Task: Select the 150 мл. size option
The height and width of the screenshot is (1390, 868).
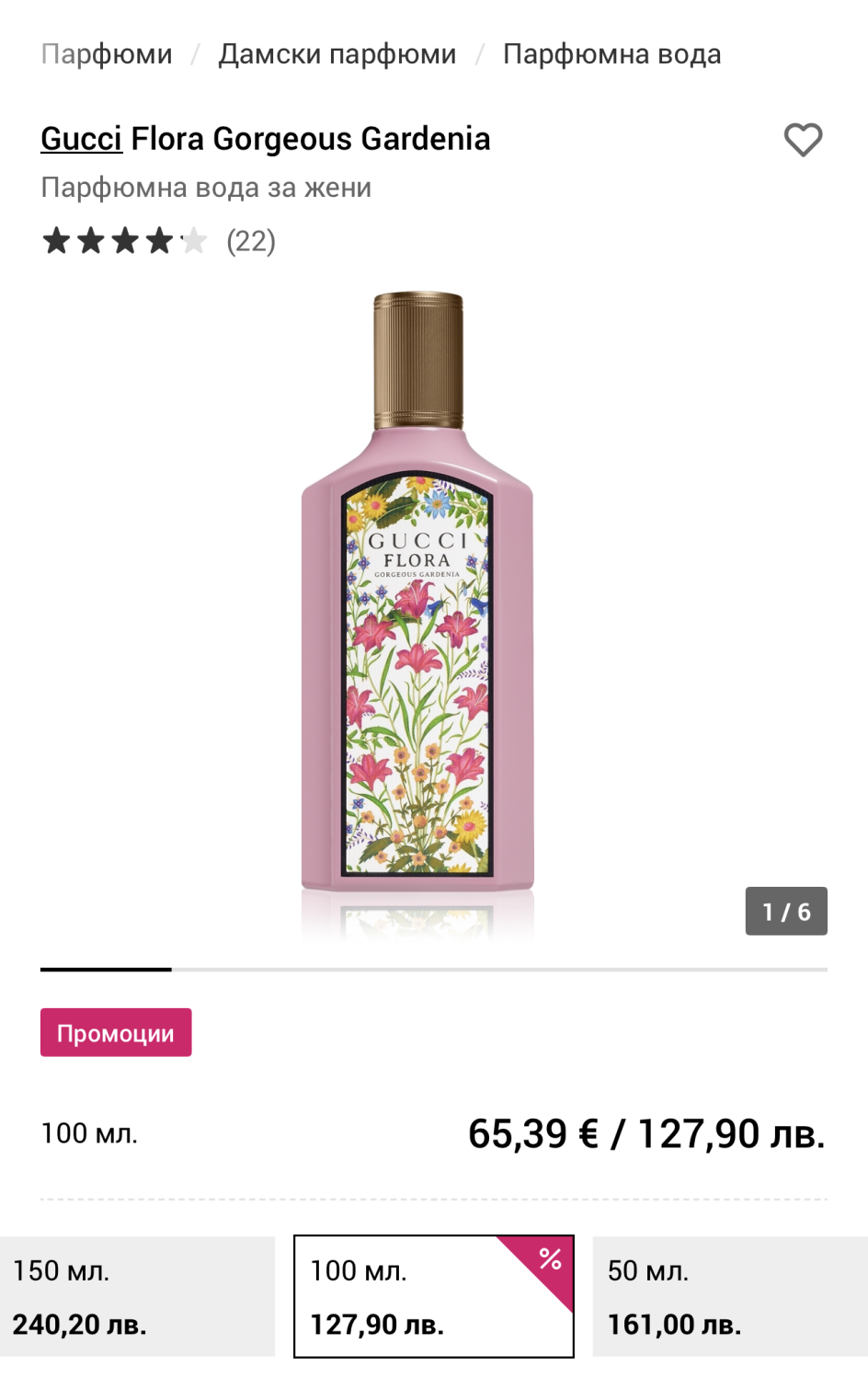Action: [136, 1296]
